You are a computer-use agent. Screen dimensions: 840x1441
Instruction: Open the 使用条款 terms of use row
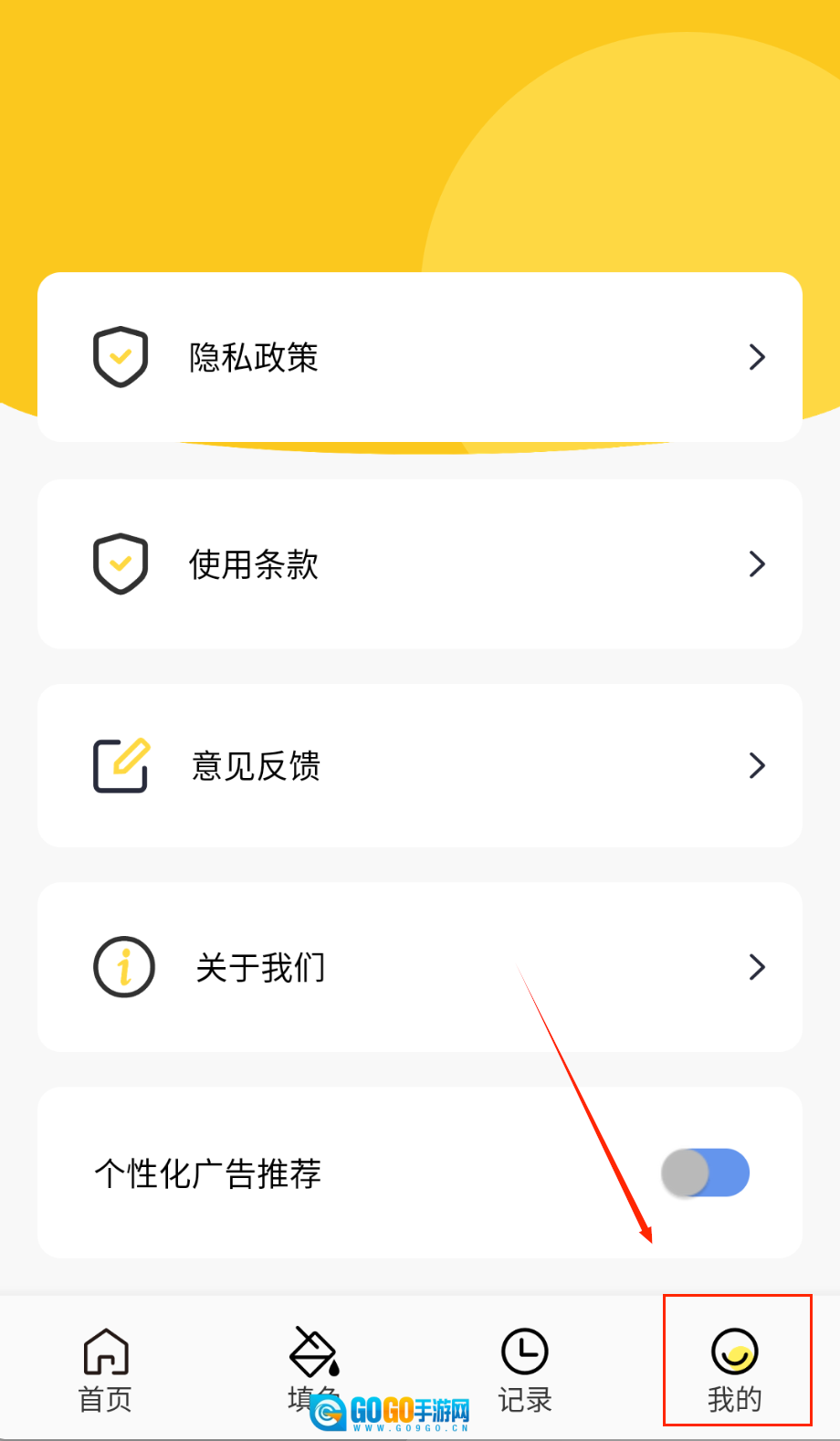coord(419,564)
